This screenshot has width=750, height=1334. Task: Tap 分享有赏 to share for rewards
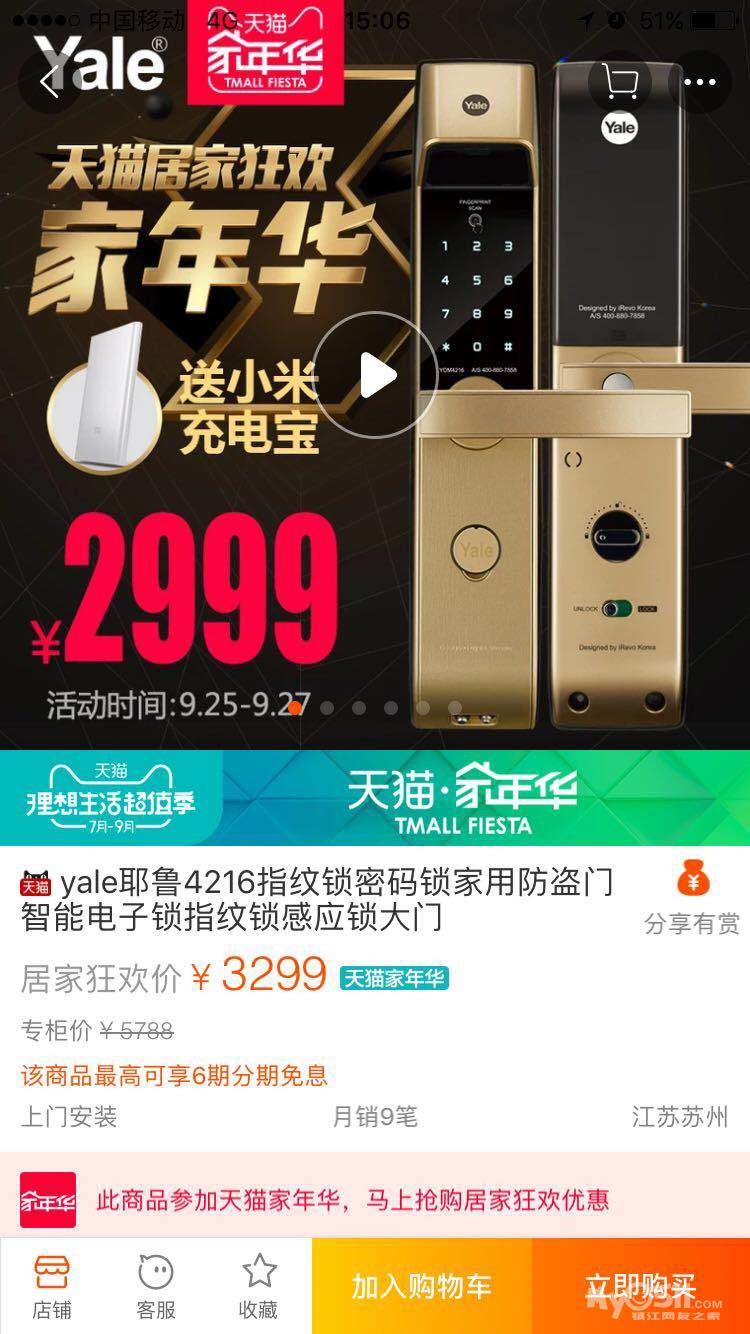[x=692, y=898]
